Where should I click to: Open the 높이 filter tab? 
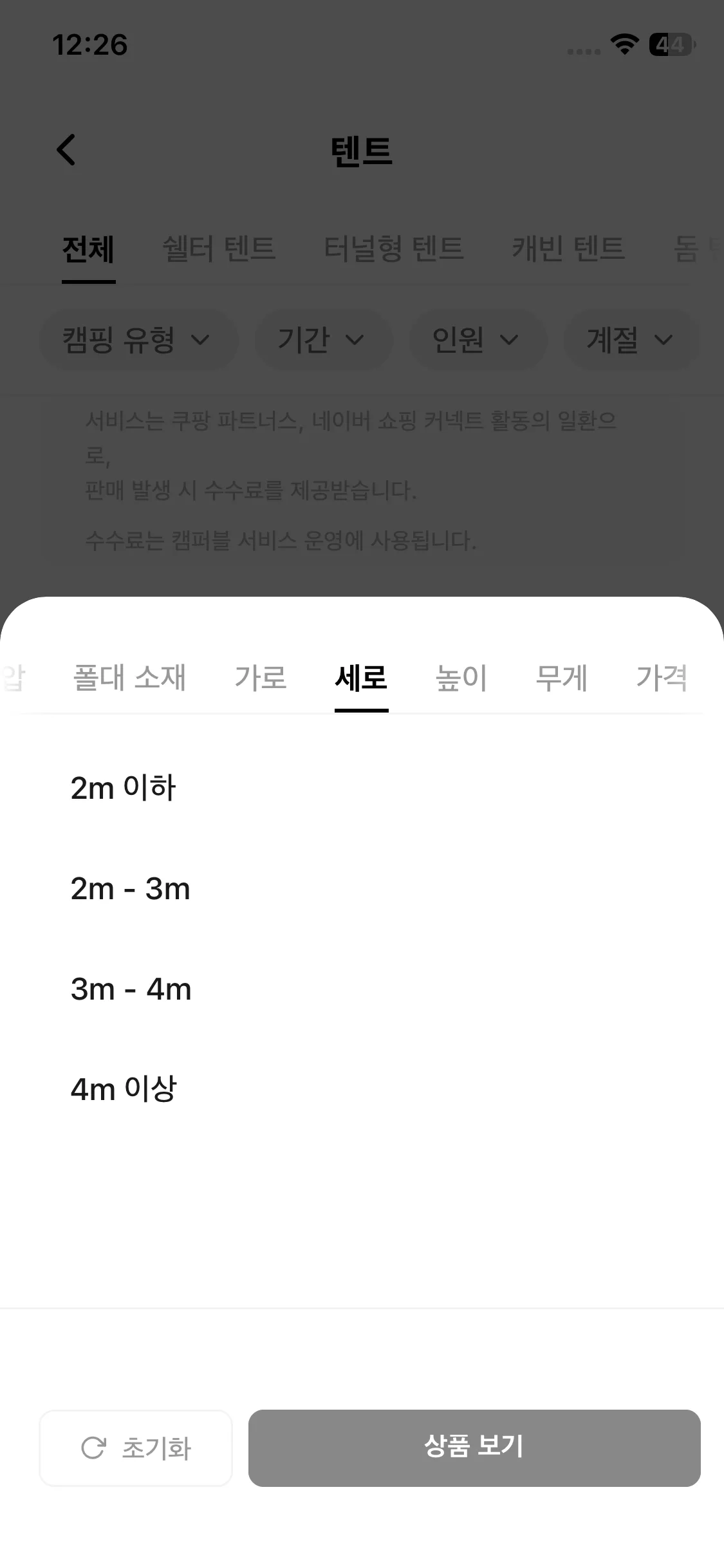pos(461,678)
